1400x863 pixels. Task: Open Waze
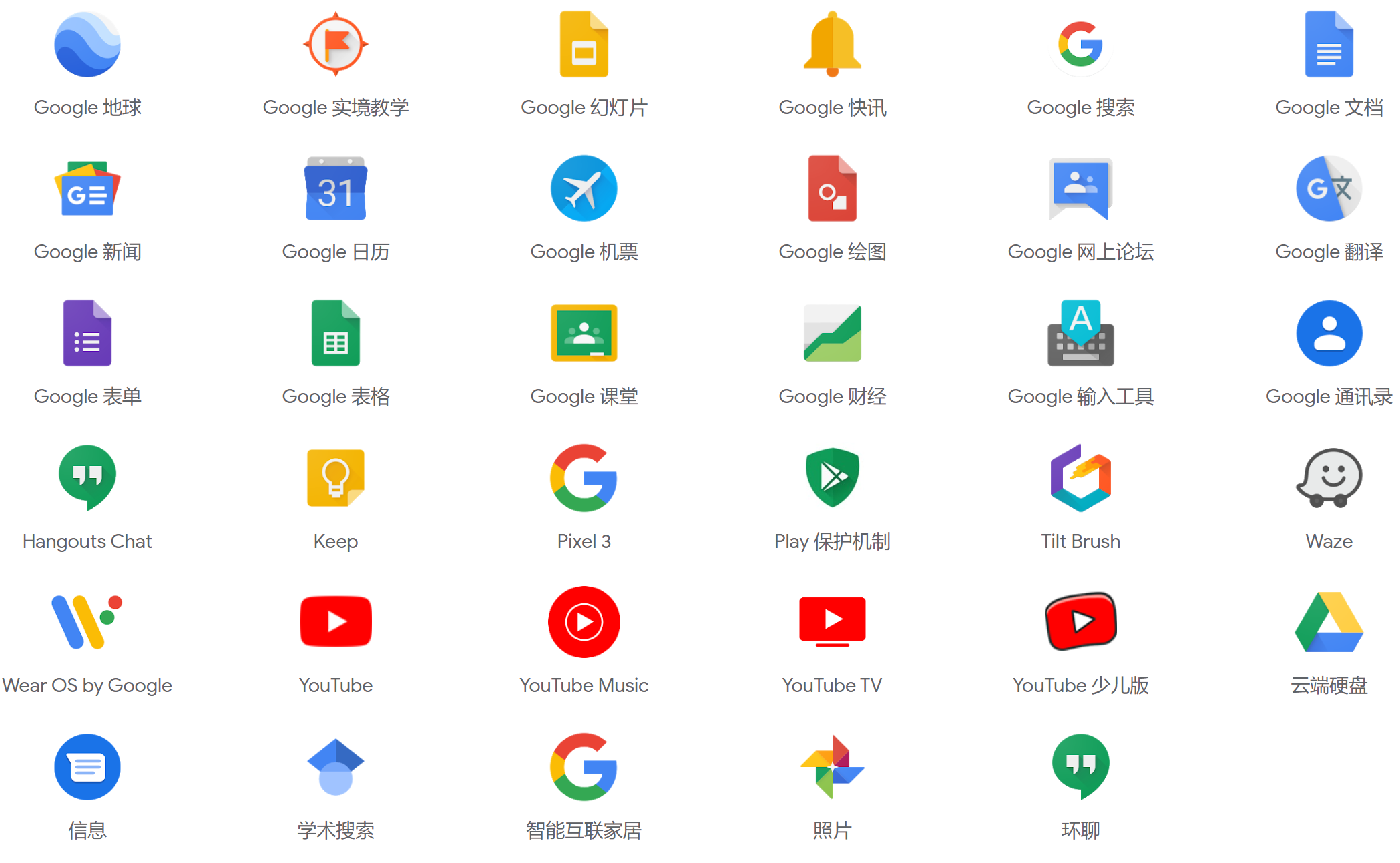[1329, 478]
